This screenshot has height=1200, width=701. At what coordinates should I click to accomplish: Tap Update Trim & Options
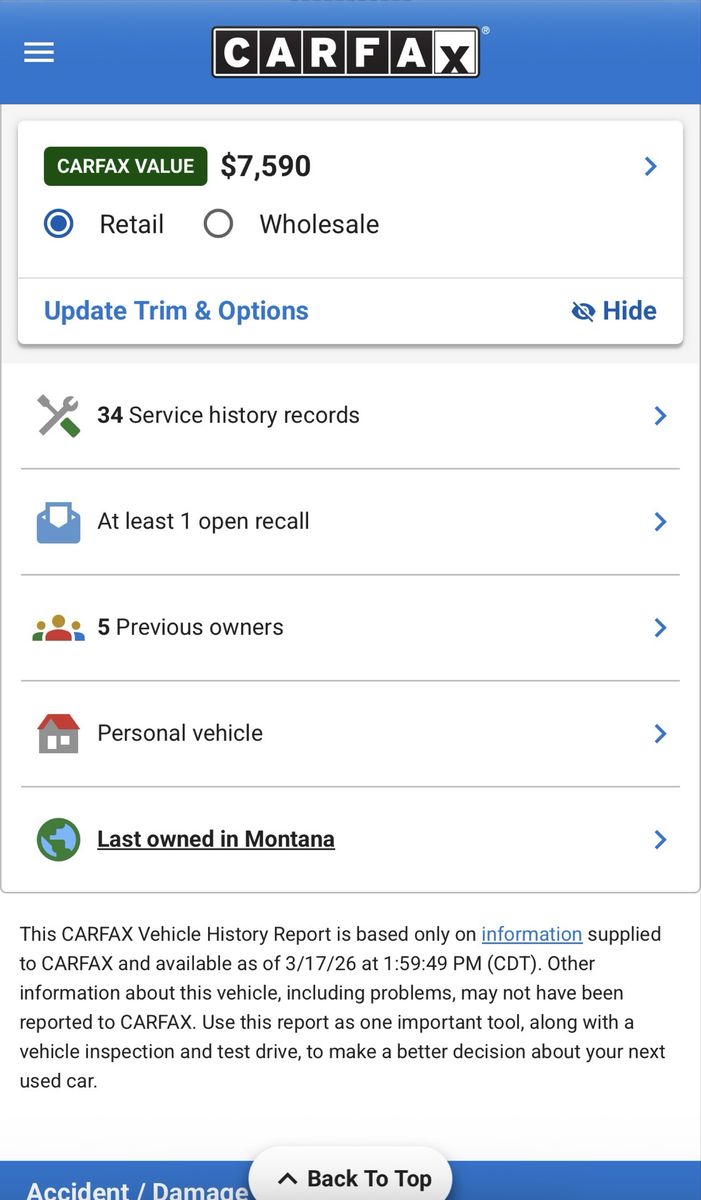(176, 311)
